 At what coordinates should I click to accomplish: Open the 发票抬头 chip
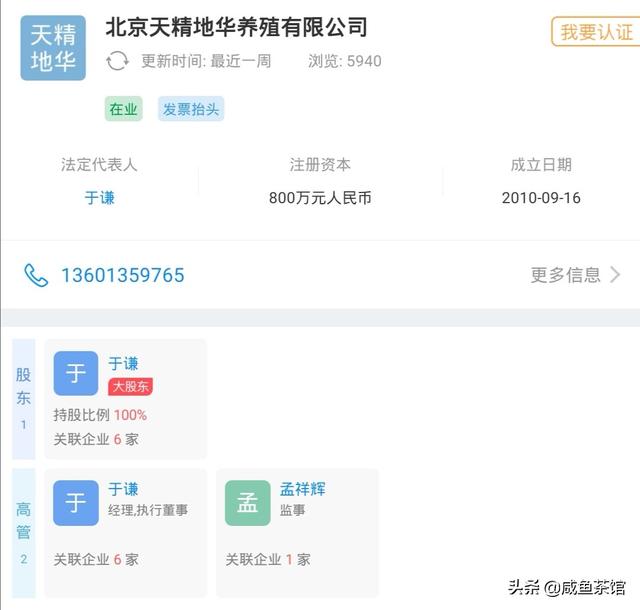[191, 110]
